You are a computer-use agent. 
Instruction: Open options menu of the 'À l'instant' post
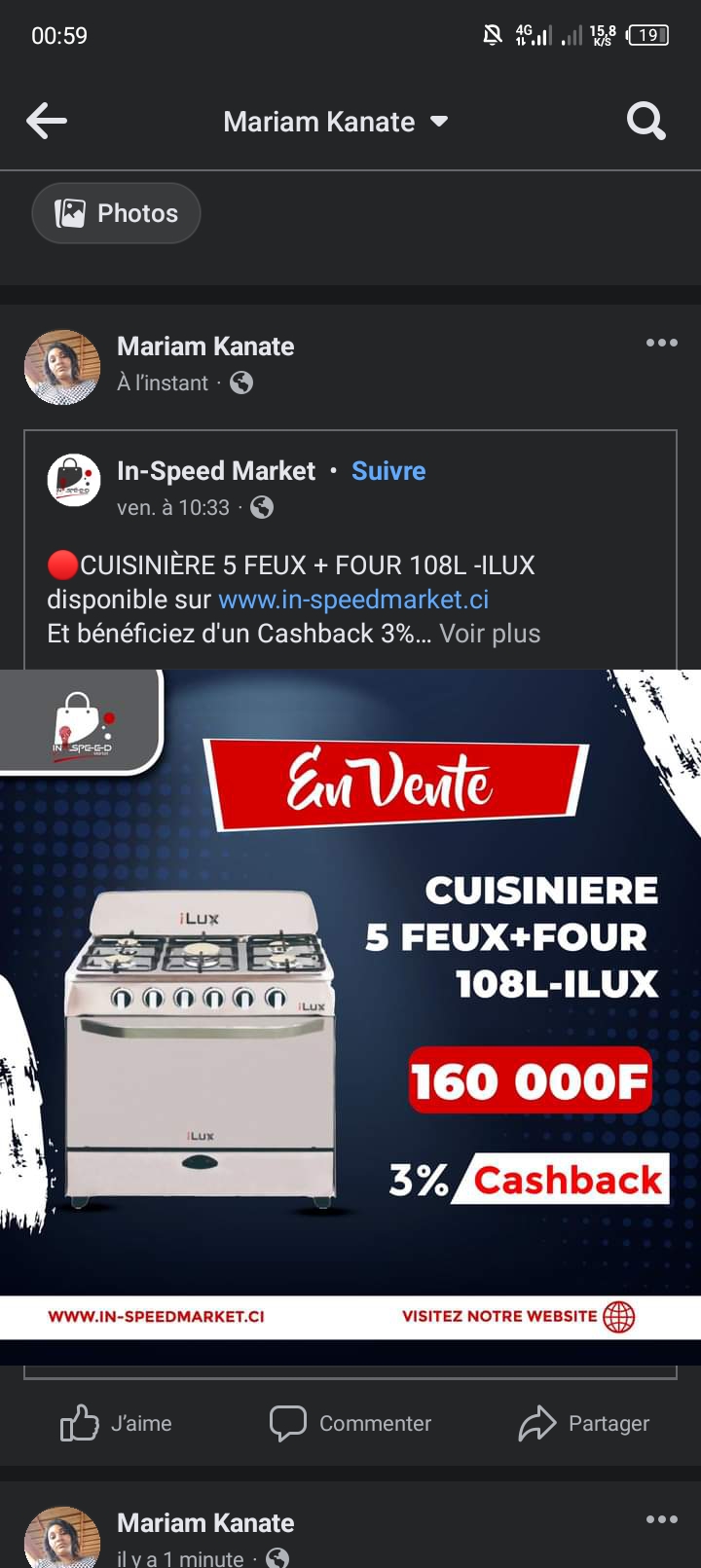[662, 343]
